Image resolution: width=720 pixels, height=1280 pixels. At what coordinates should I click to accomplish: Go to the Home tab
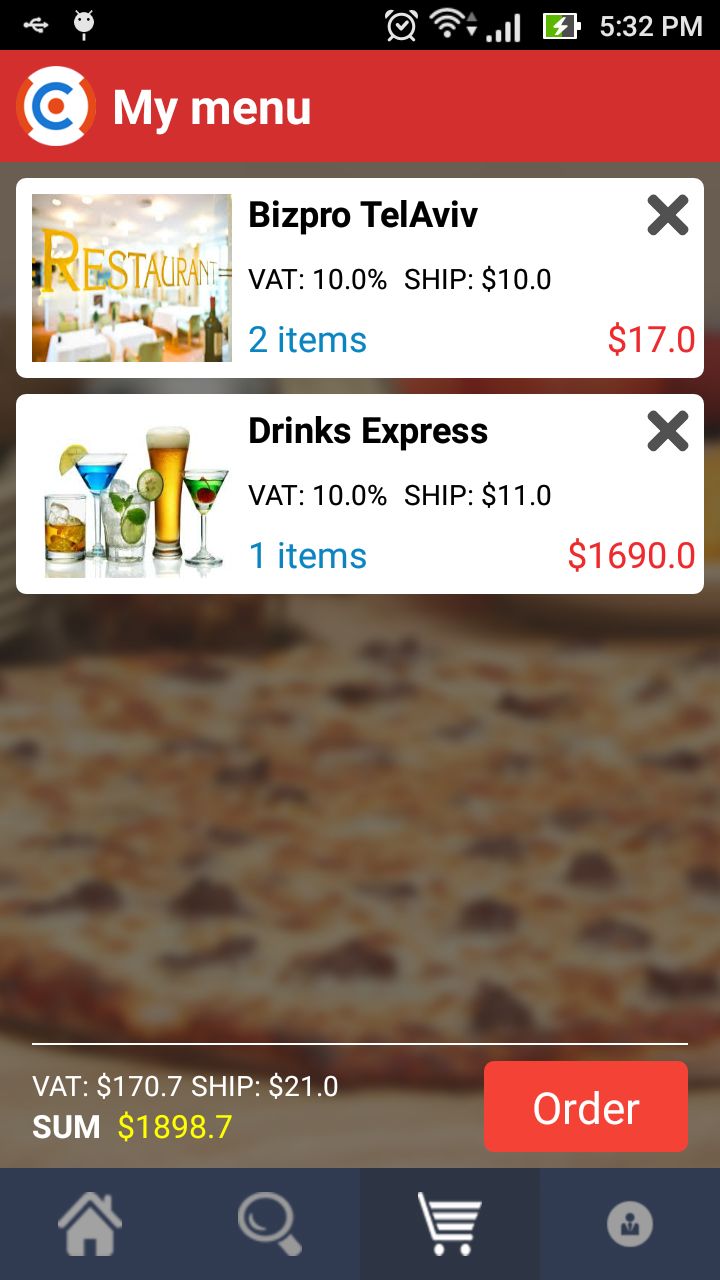(x=90, y=1224)
